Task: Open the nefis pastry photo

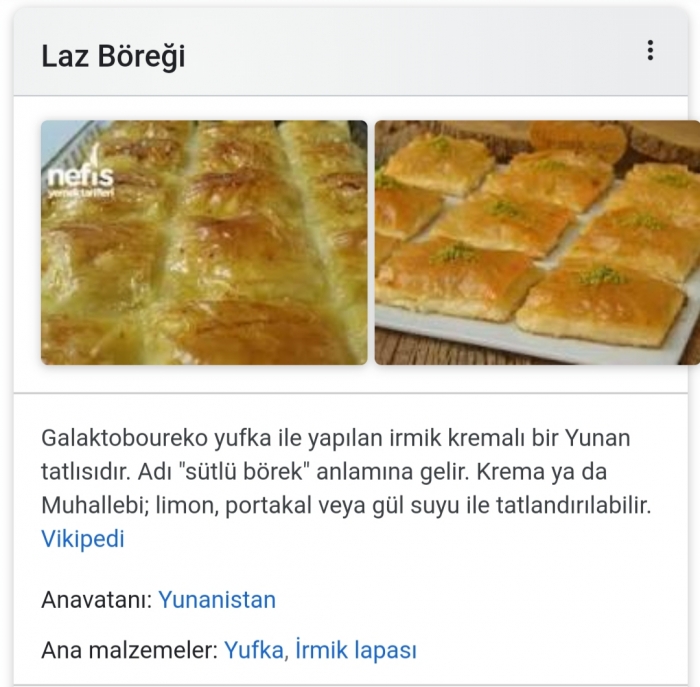Action: coord(204,242)
